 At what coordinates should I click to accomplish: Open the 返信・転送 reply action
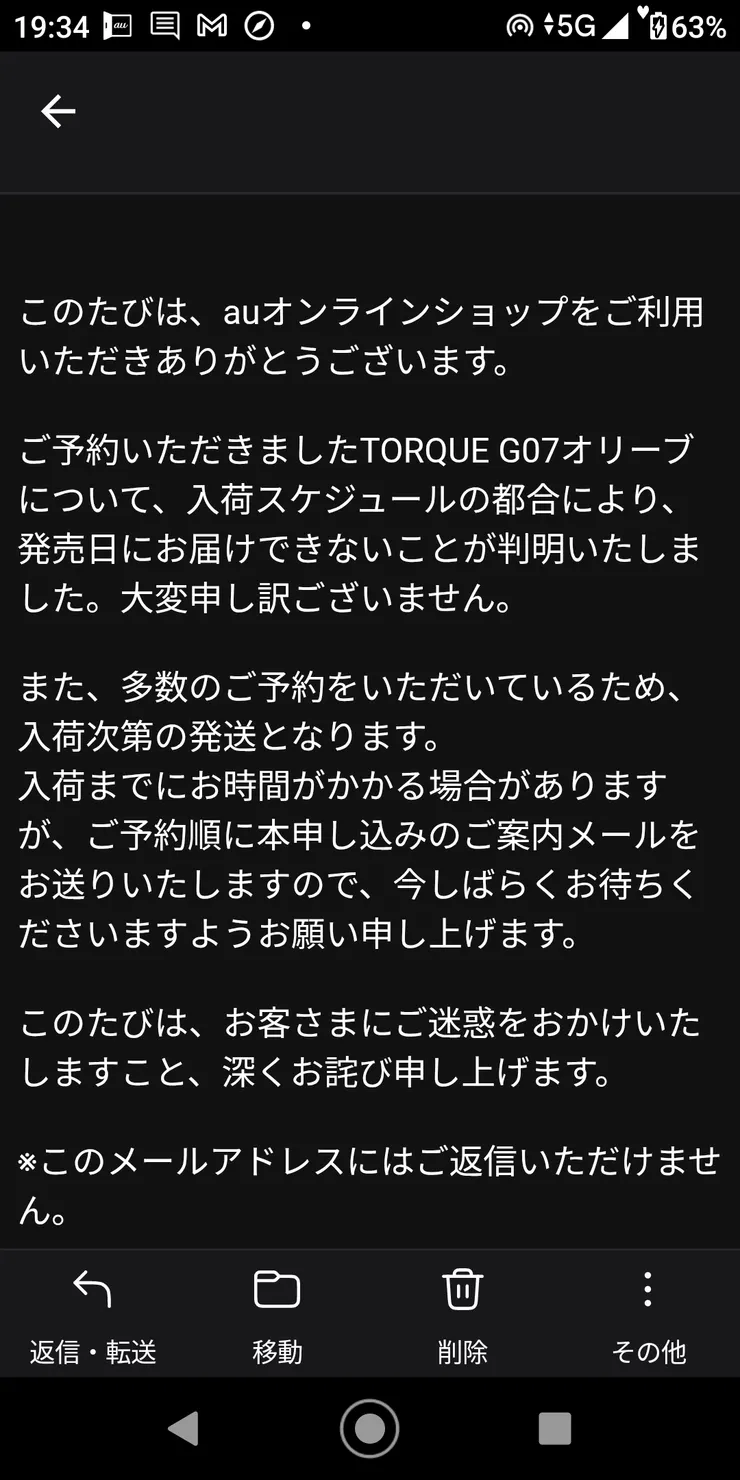(92, 1352)
